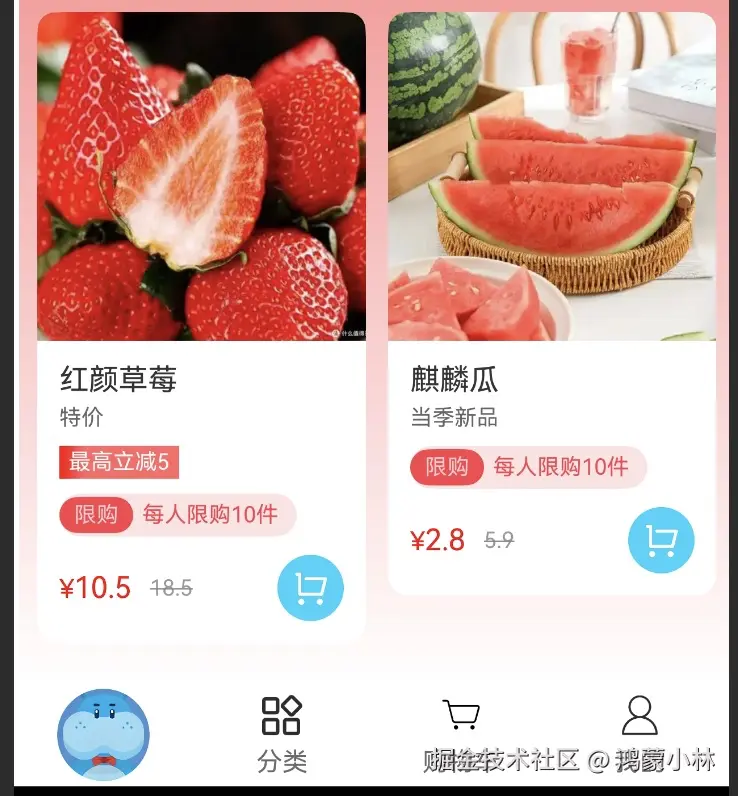Tap the cartoon hippo home icon
The image size is (738, 796).
[103, 737]
